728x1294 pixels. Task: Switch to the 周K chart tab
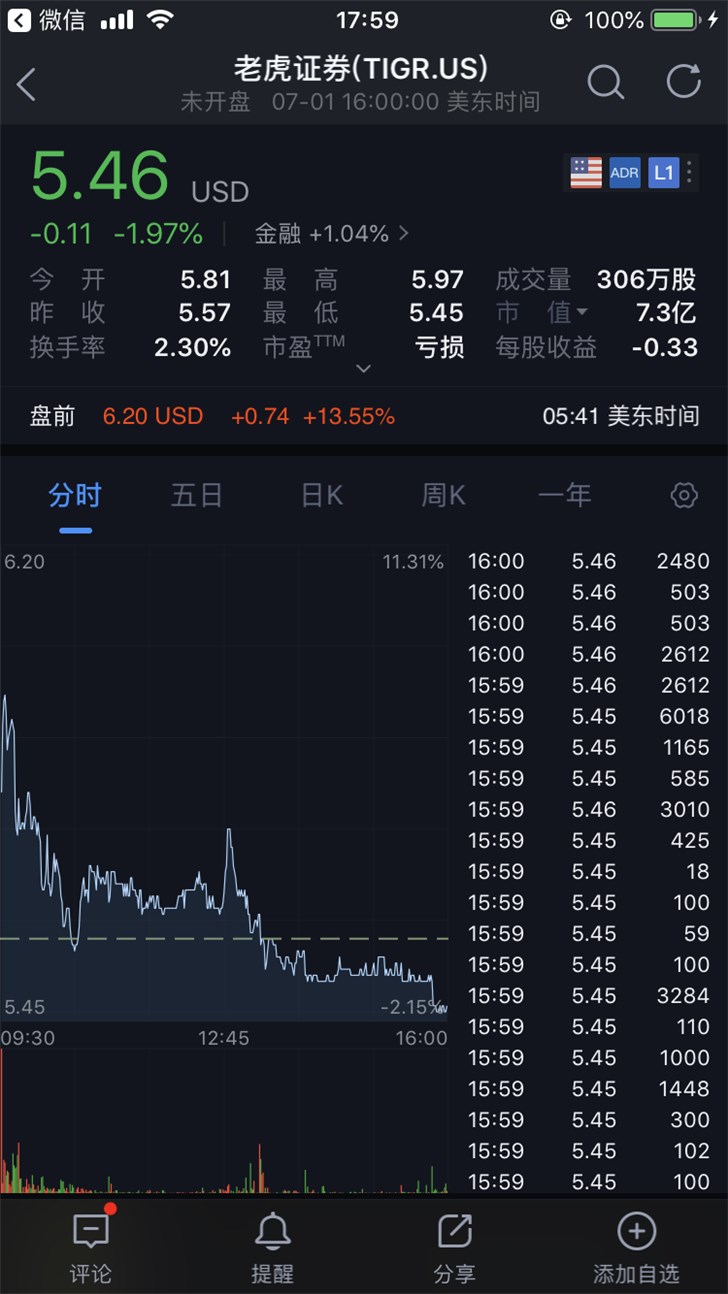pyautogui.click(x=444, y=496)
